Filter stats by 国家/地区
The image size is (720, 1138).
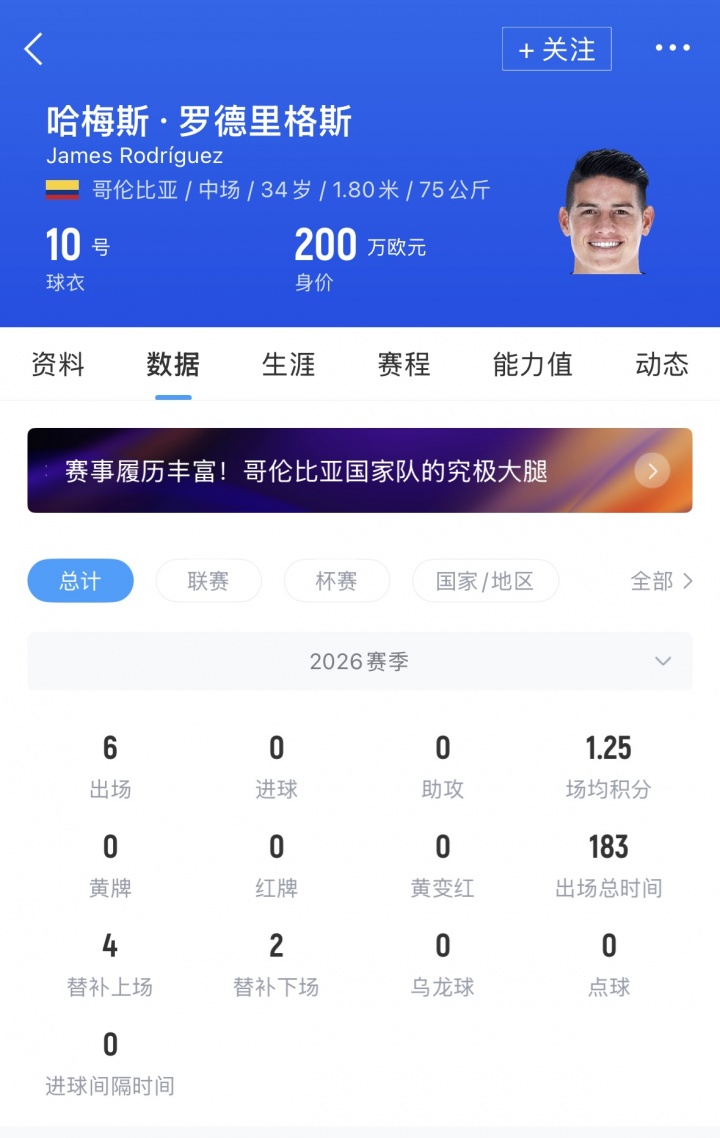pyautogui.click(x=485, y=581)
